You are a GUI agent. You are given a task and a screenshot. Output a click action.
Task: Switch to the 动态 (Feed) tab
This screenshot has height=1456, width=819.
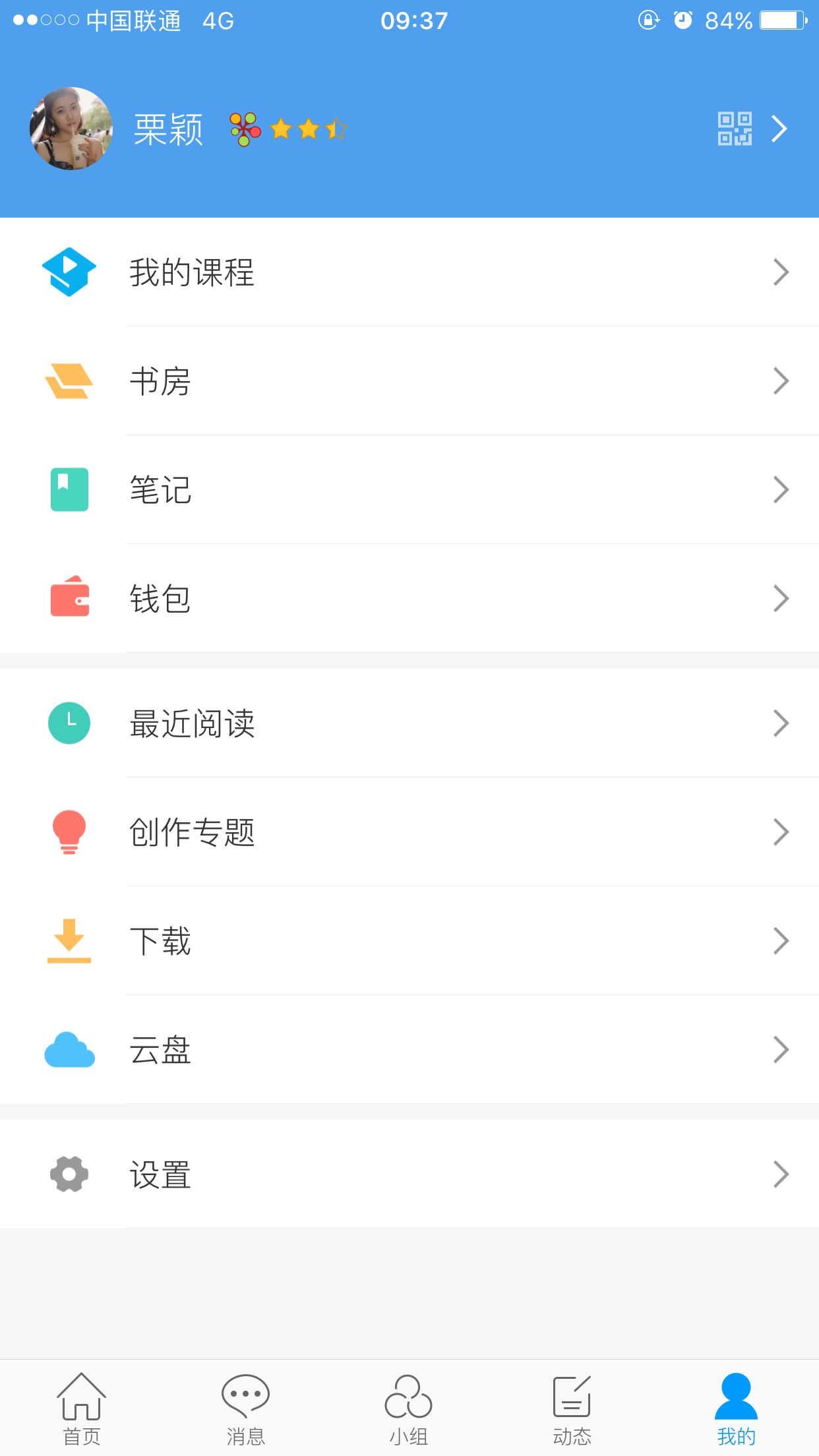coord(572,1409)
